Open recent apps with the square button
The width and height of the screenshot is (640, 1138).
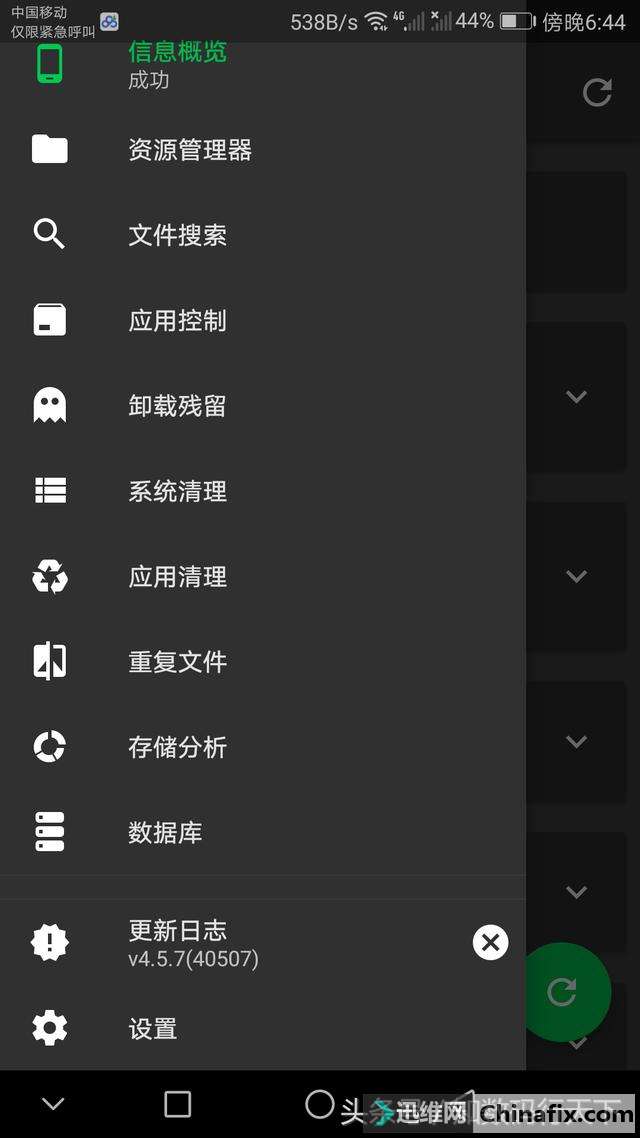178,1105
